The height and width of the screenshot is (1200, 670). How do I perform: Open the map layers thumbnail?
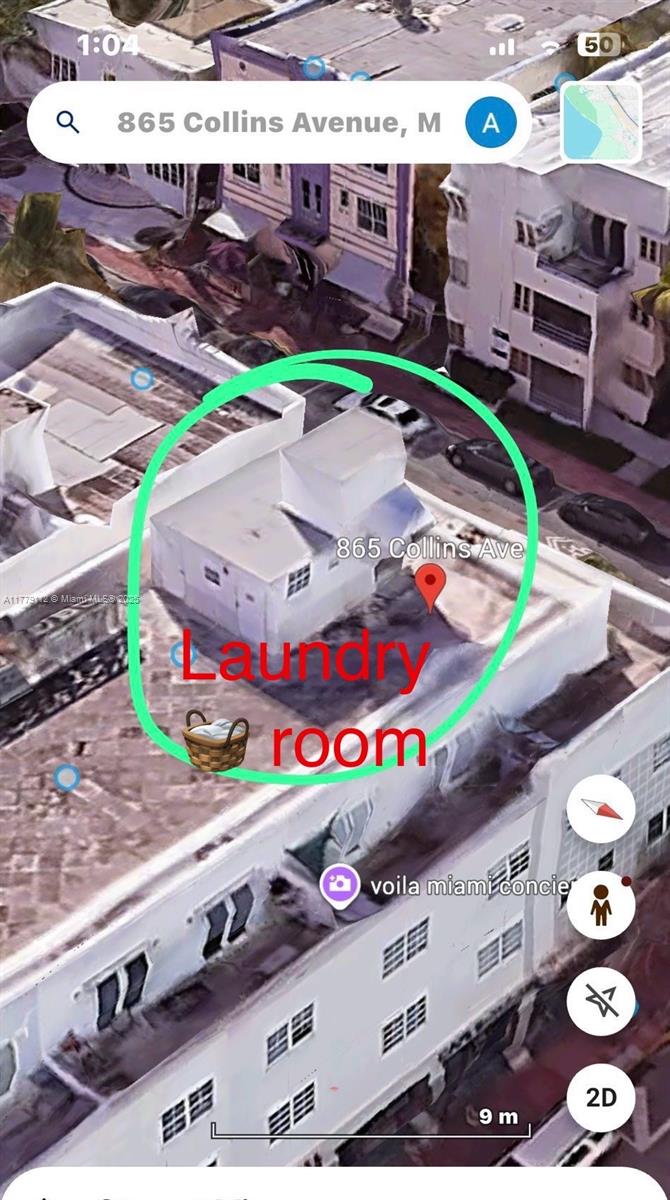(601, 122)
